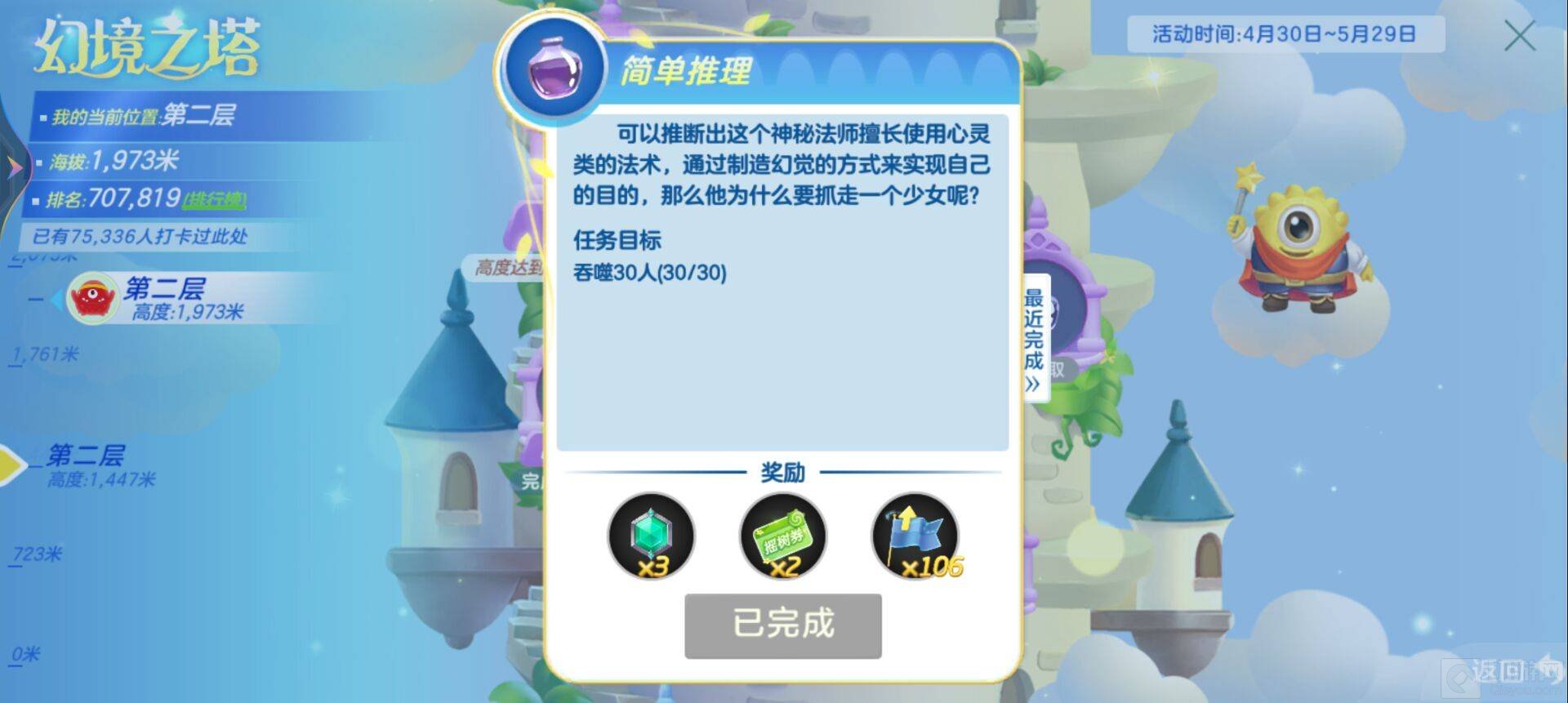Open the 排行榜 ranking link
The height and width of the screenshot is (703, 1568).
tap(214, 200)
